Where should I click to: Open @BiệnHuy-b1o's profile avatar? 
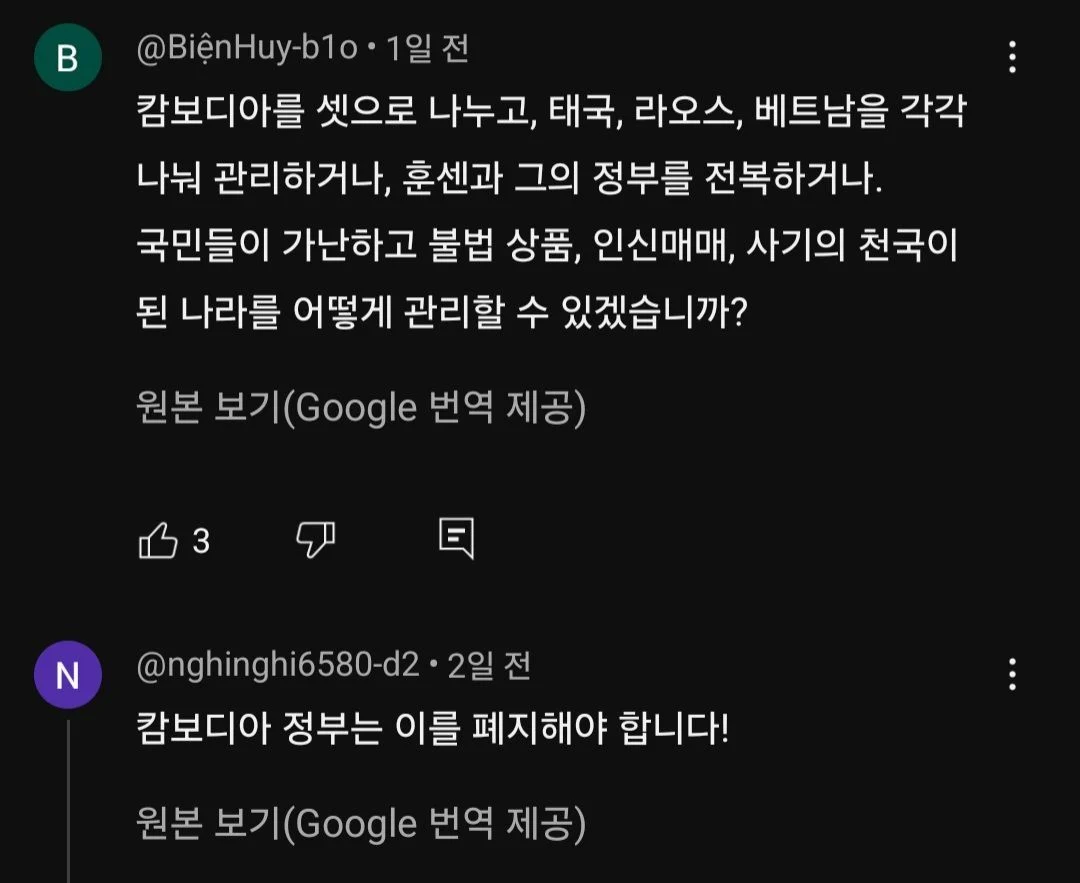pos(67,58)
